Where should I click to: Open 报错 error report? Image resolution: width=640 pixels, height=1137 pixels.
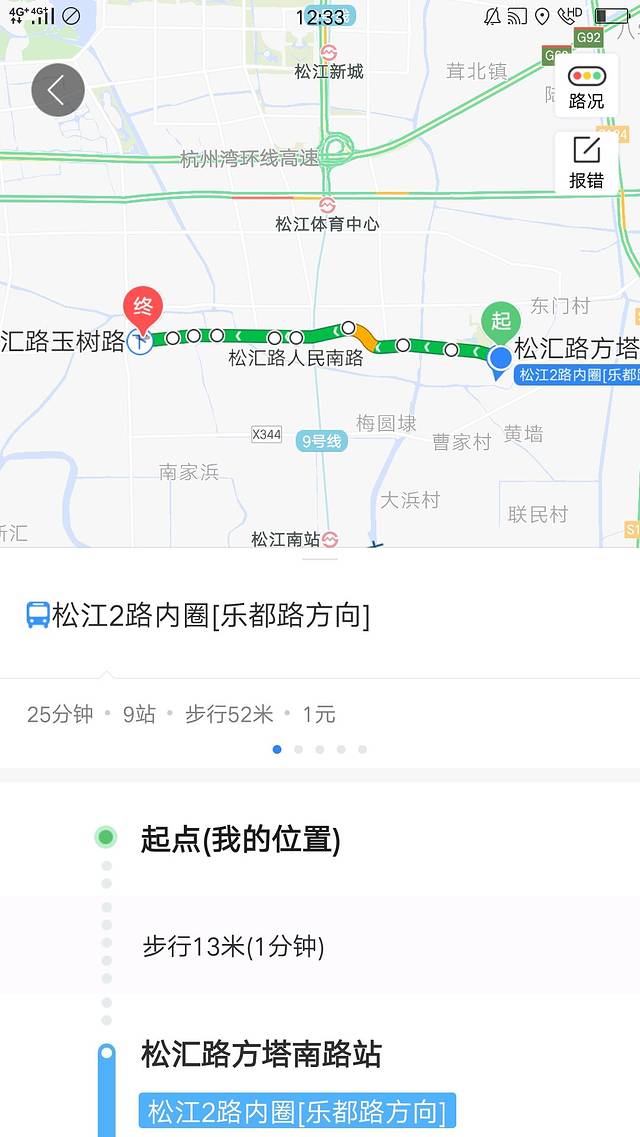(586, 163)
